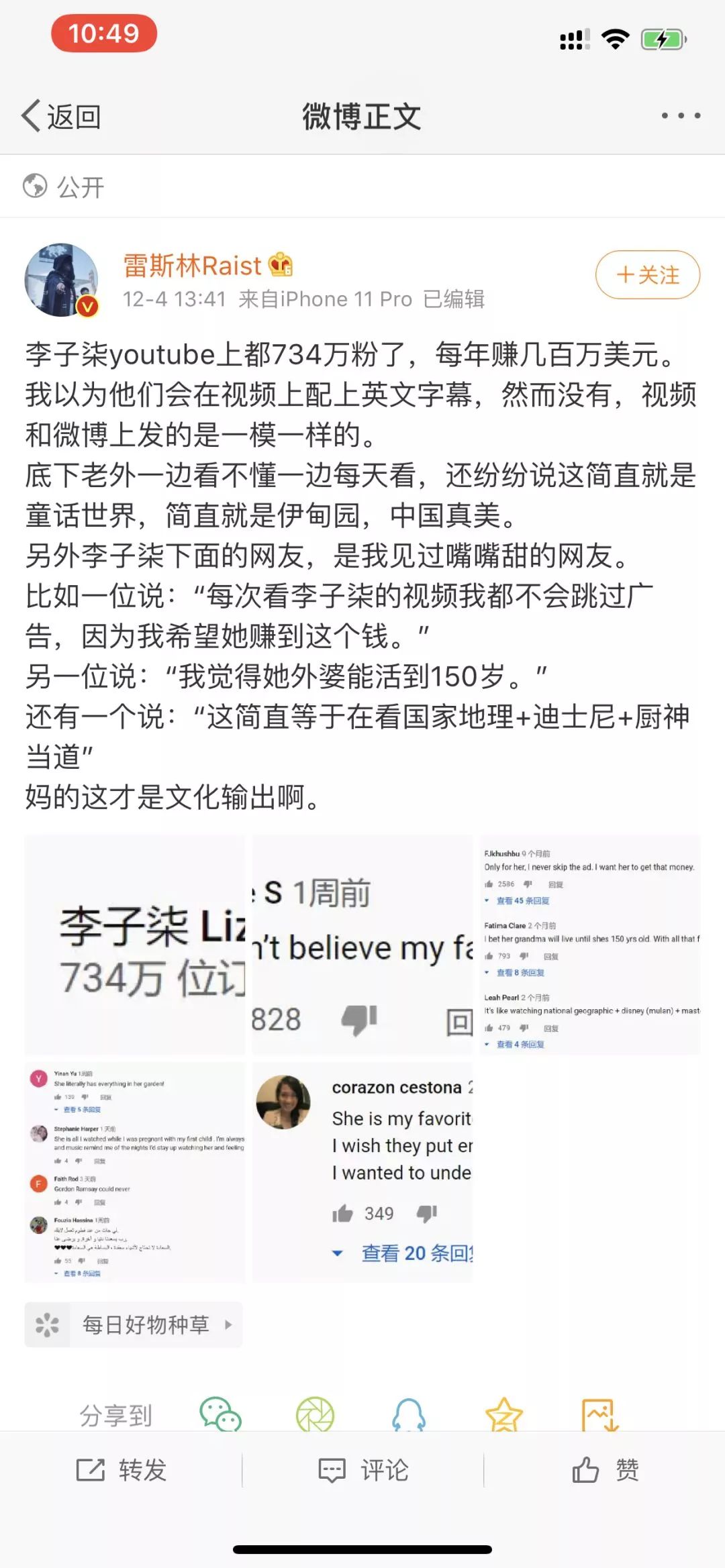Open the image with Yinan Yu's comment
This screenshot has width=725, height=1568.
click(135, 1172)
